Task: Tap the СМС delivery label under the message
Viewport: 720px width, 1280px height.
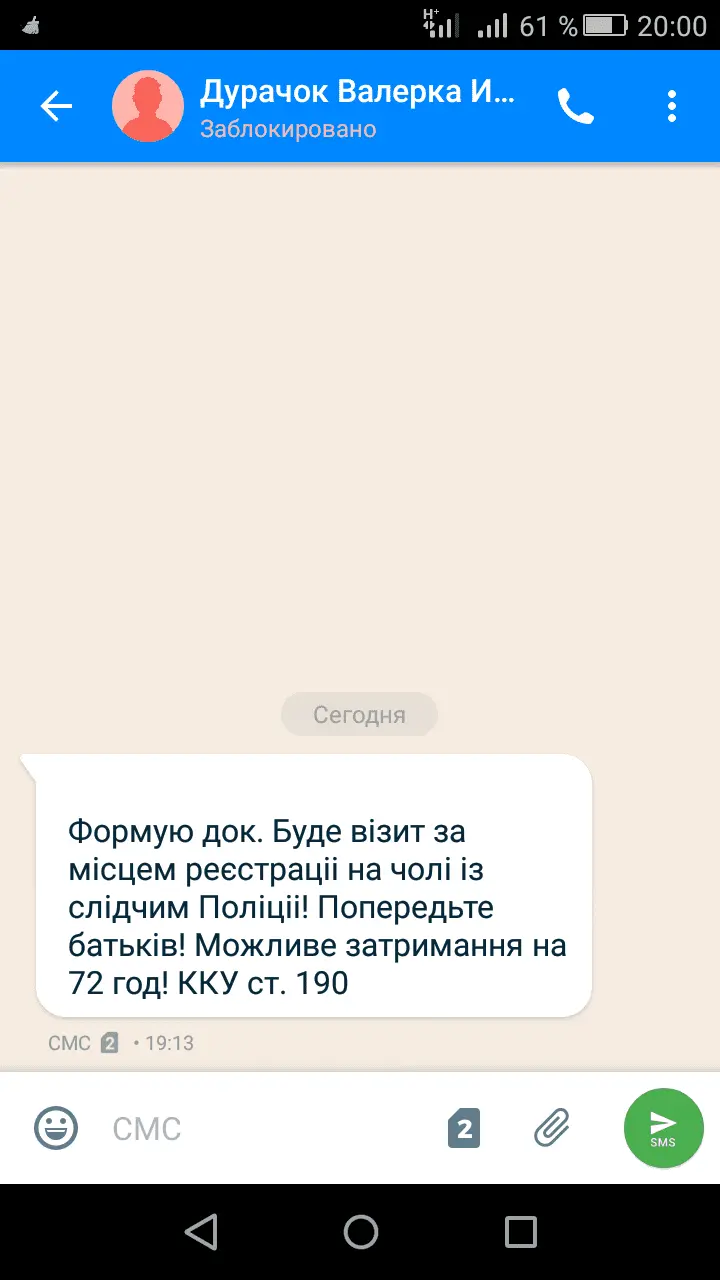Action: [x=64, y=1043]
